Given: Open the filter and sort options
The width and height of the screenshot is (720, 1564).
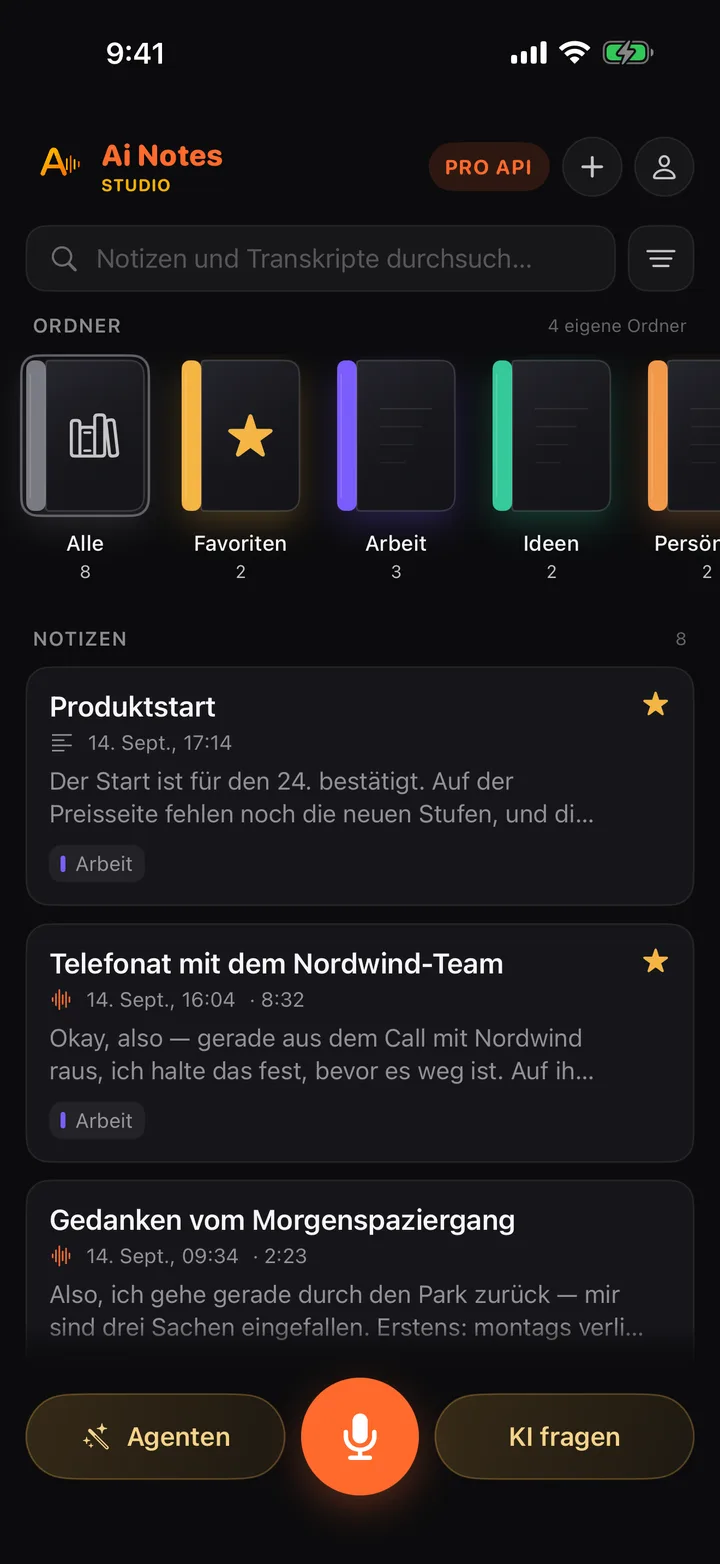Looking at the screenshot, I should click(661, 259).
